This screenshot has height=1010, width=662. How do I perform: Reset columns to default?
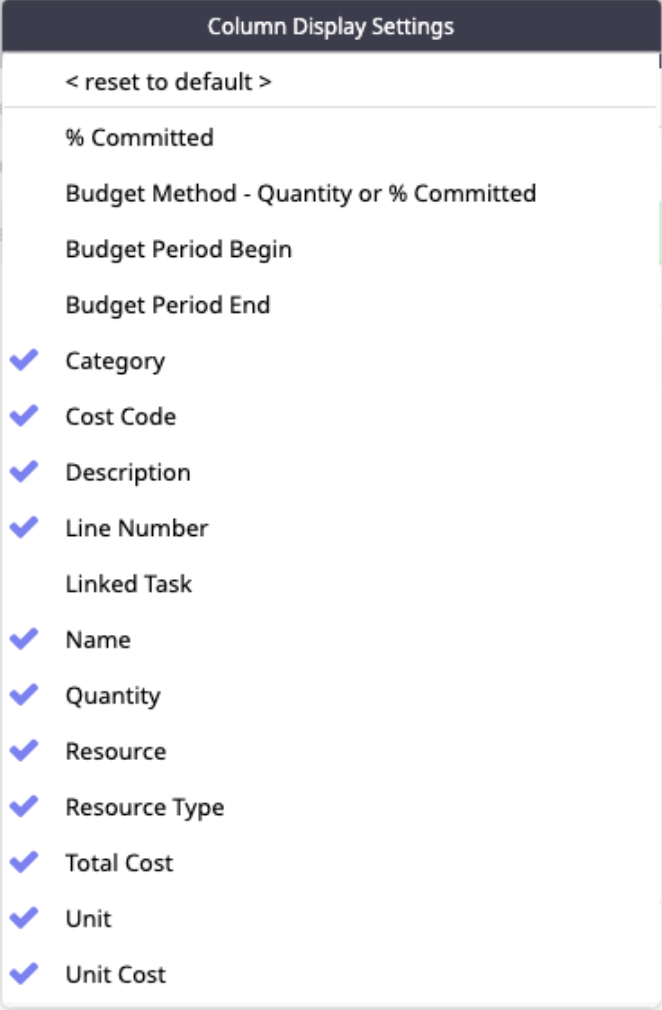[x=168, y=82]
